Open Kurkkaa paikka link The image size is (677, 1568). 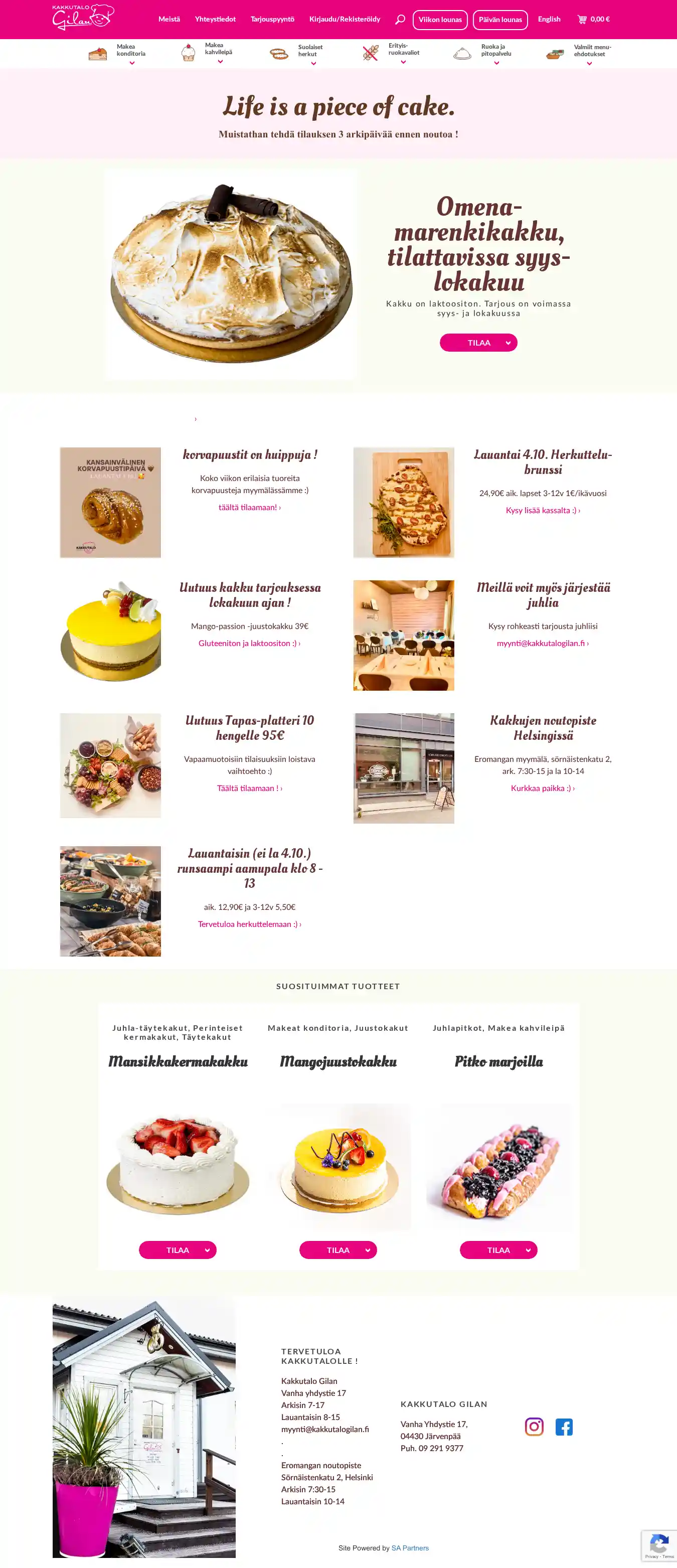coord(543,788)
